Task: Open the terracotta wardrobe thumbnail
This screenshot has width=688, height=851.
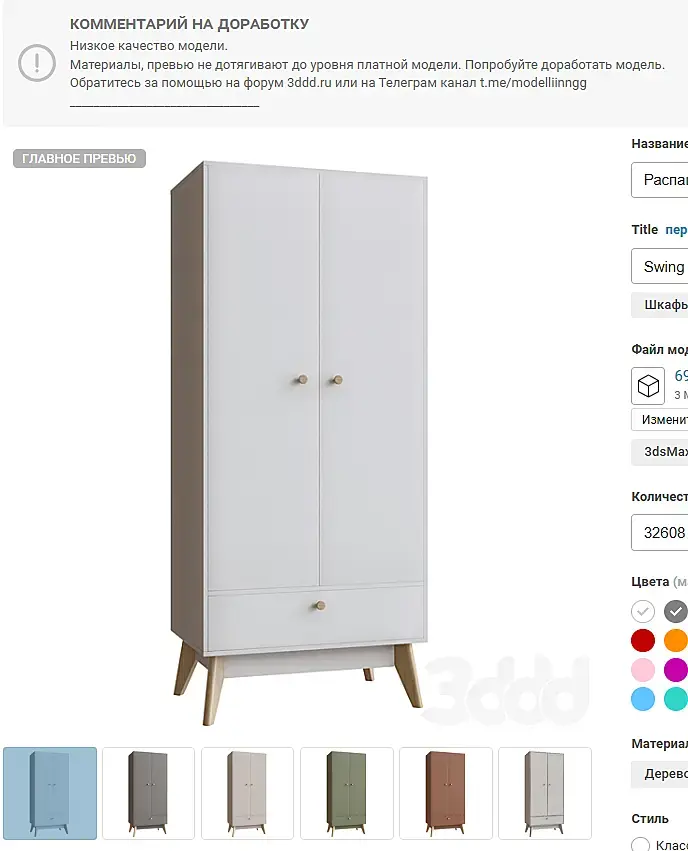Action: (x=446, y=793)
